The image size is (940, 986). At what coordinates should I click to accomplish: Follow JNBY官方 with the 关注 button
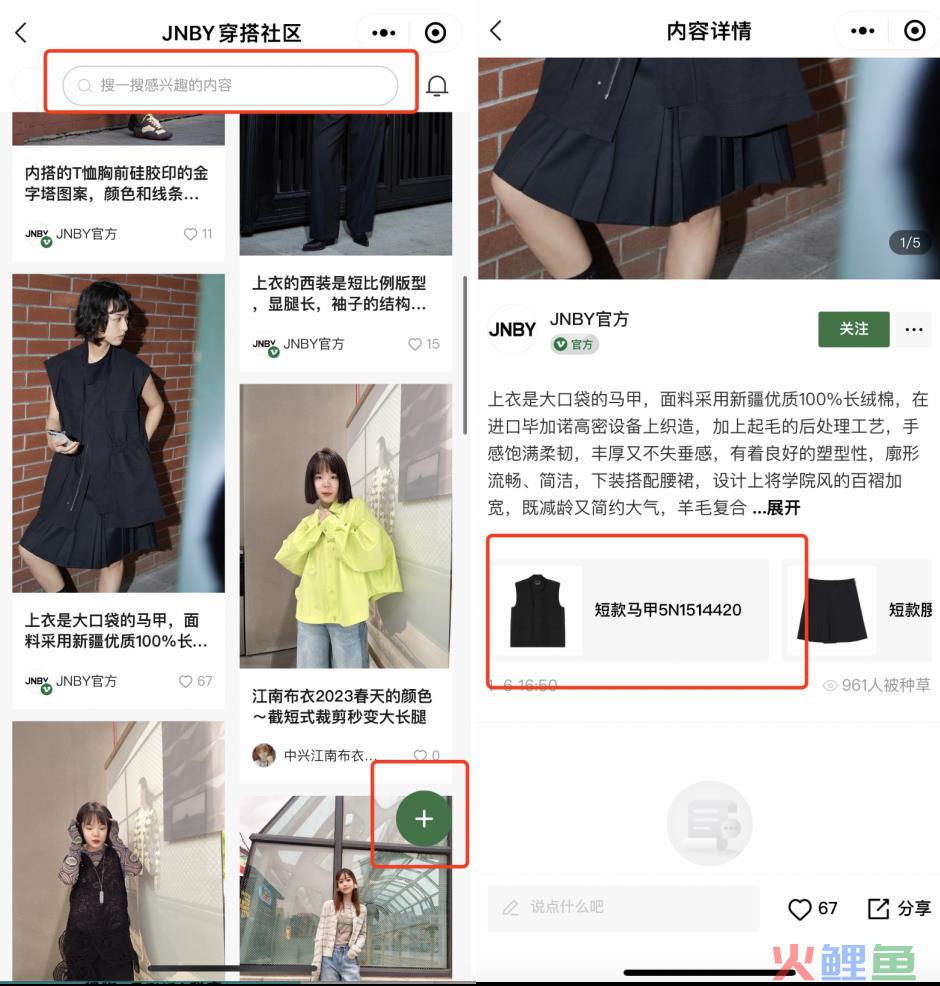pos(853,329)
